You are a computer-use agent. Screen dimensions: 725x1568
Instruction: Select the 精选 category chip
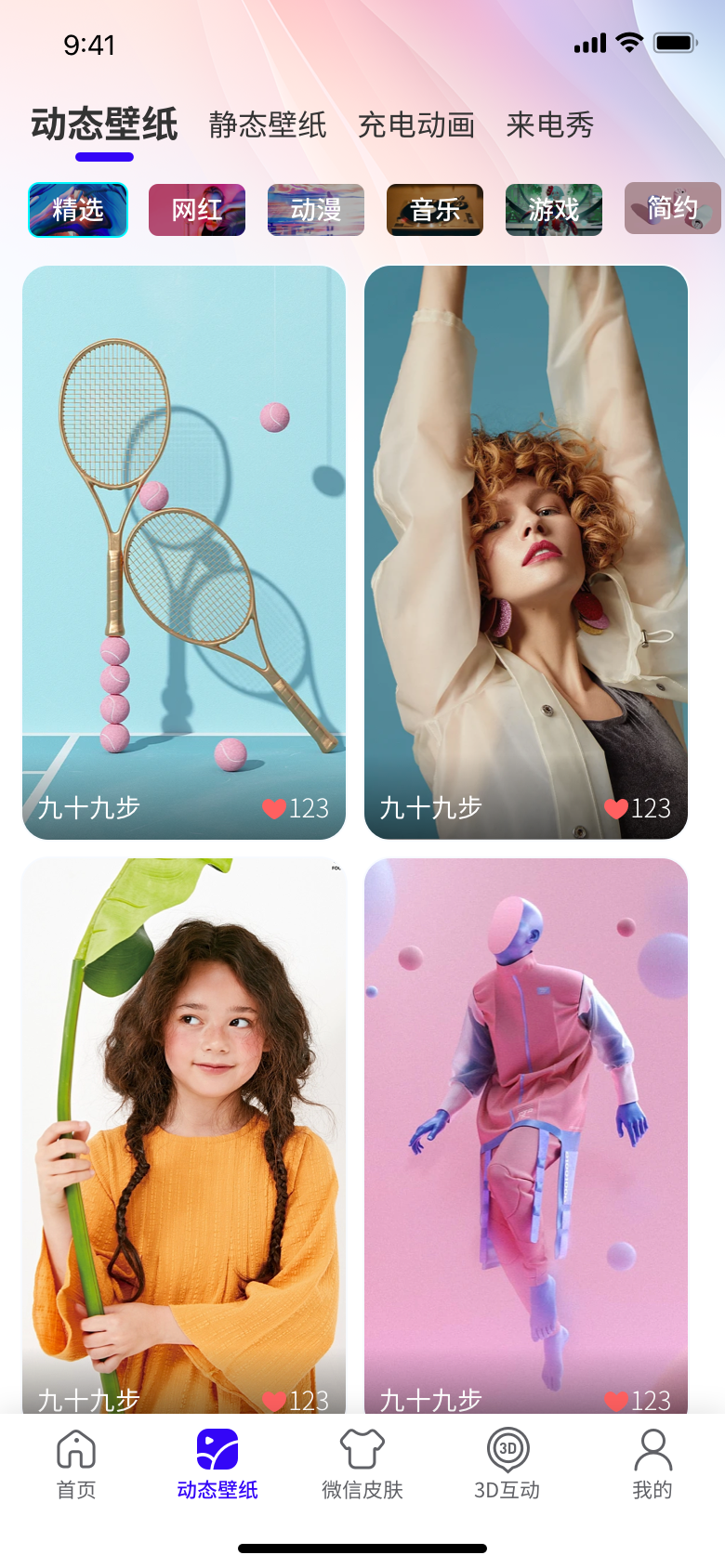click(78, 210)
